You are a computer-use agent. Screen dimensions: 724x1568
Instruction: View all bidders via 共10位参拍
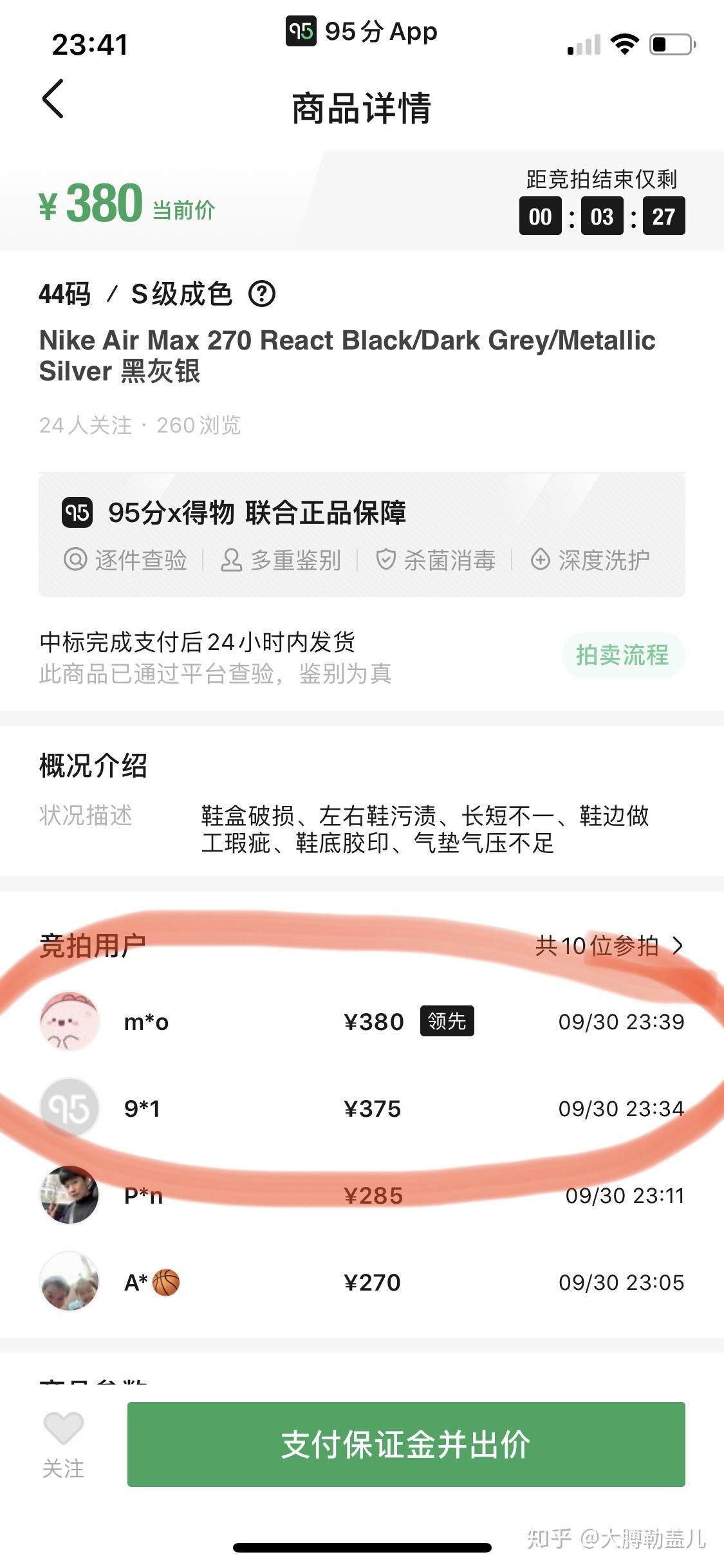pyautogui.click(x=608, y=946)
